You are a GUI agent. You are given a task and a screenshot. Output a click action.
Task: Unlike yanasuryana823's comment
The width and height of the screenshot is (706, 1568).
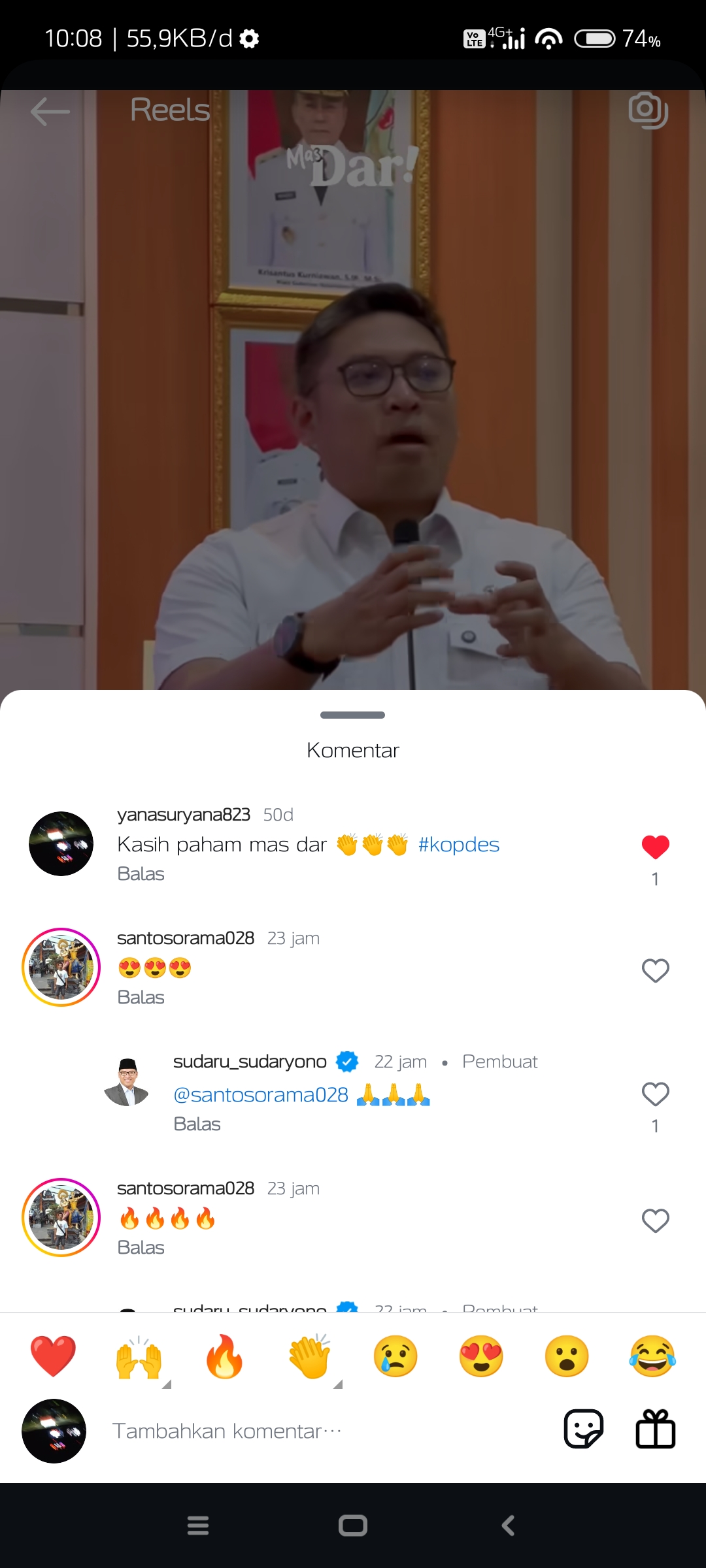tap(655, 847)
